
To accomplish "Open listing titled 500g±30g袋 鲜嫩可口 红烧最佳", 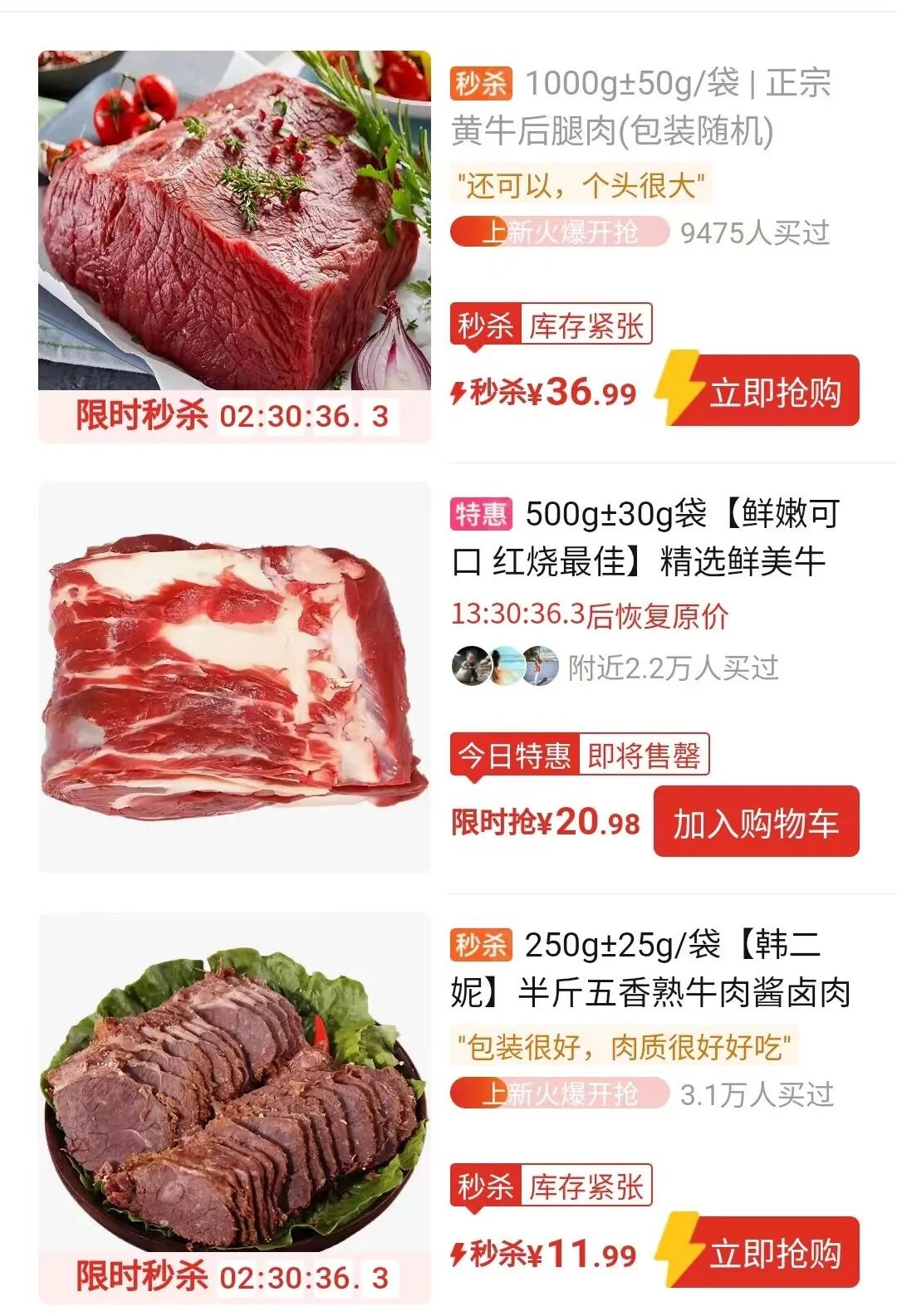I will pyautogui.click(x=646, y=537).
